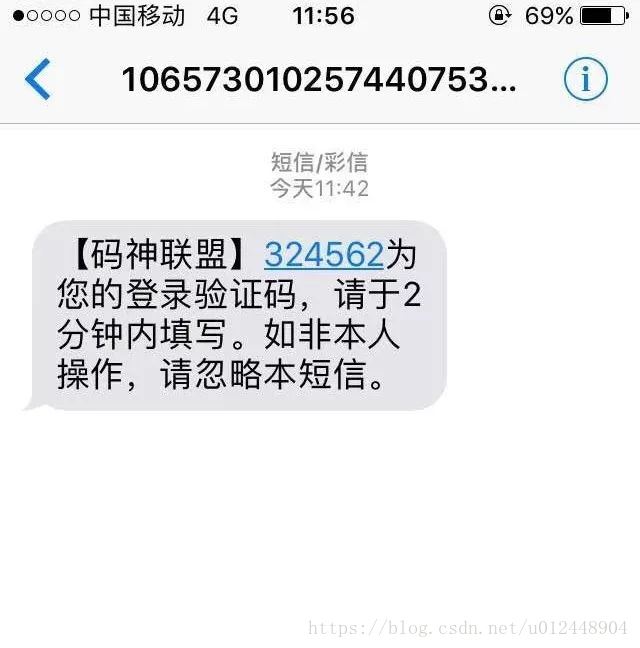The image size is (640, 648).
Task: Tap the verification code link 324562
Action: click(x=324, y=254)
